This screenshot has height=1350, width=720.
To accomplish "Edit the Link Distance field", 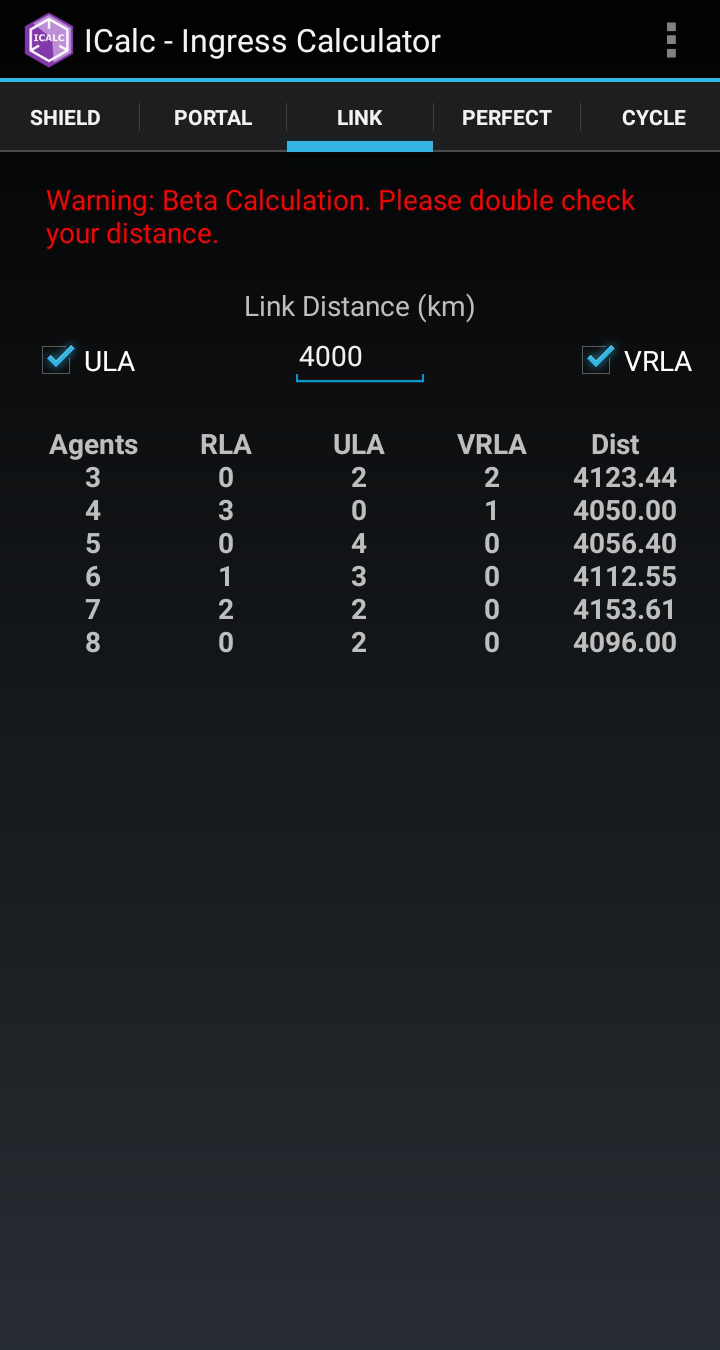I will pyautogui.click(x=359, y=358).
